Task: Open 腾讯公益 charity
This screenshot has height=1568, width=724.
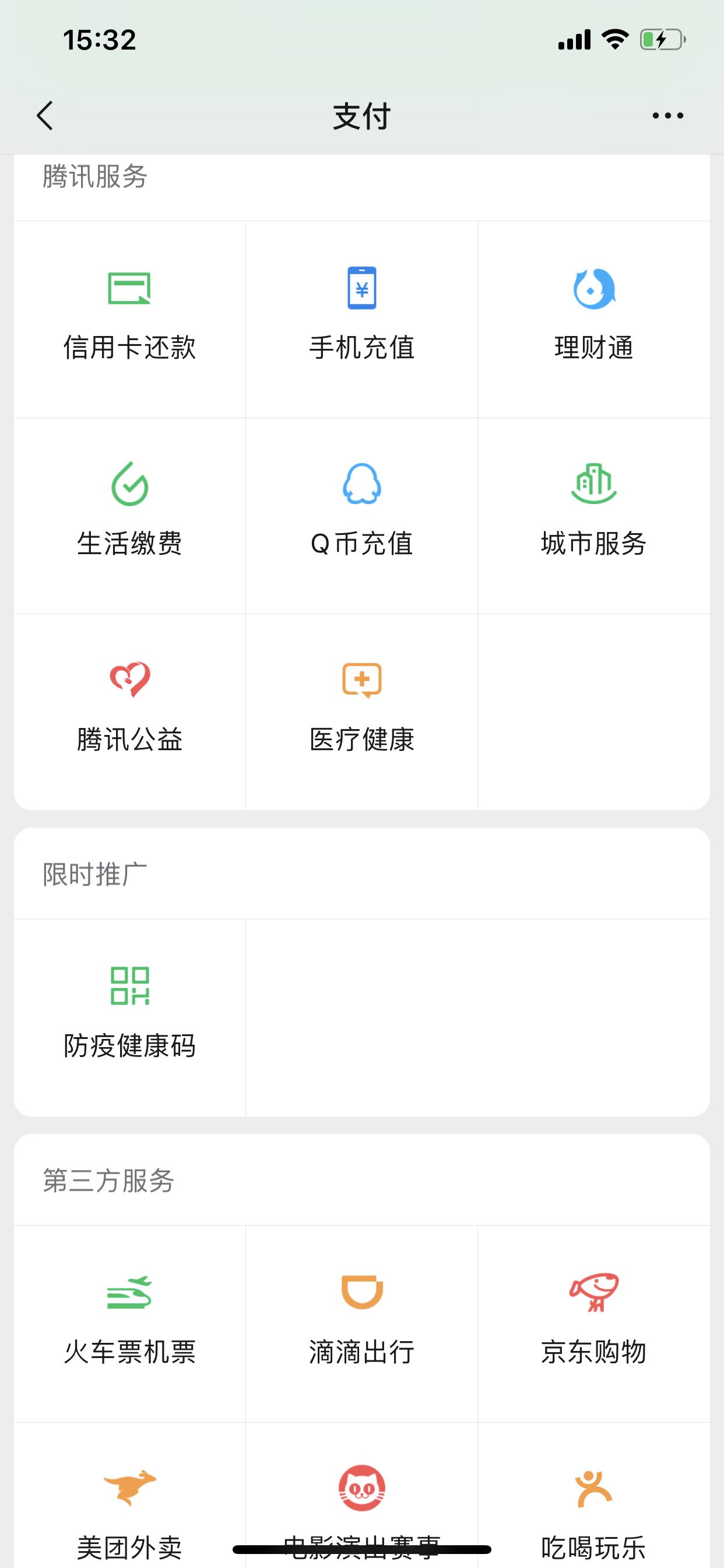Action: pos(129,712)
